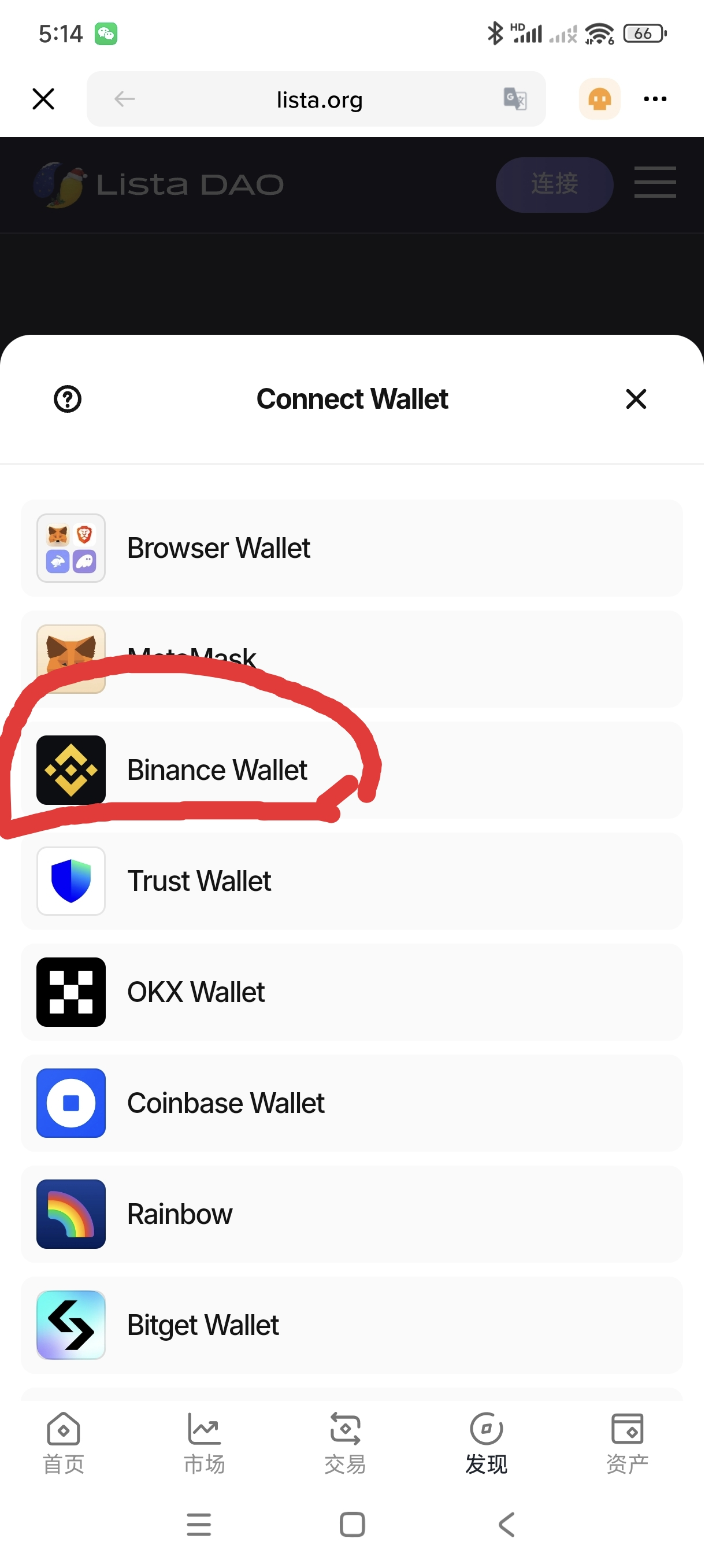Select Trust Wallet
This screenshot has height=1568, width=705.
pos(351,881)
